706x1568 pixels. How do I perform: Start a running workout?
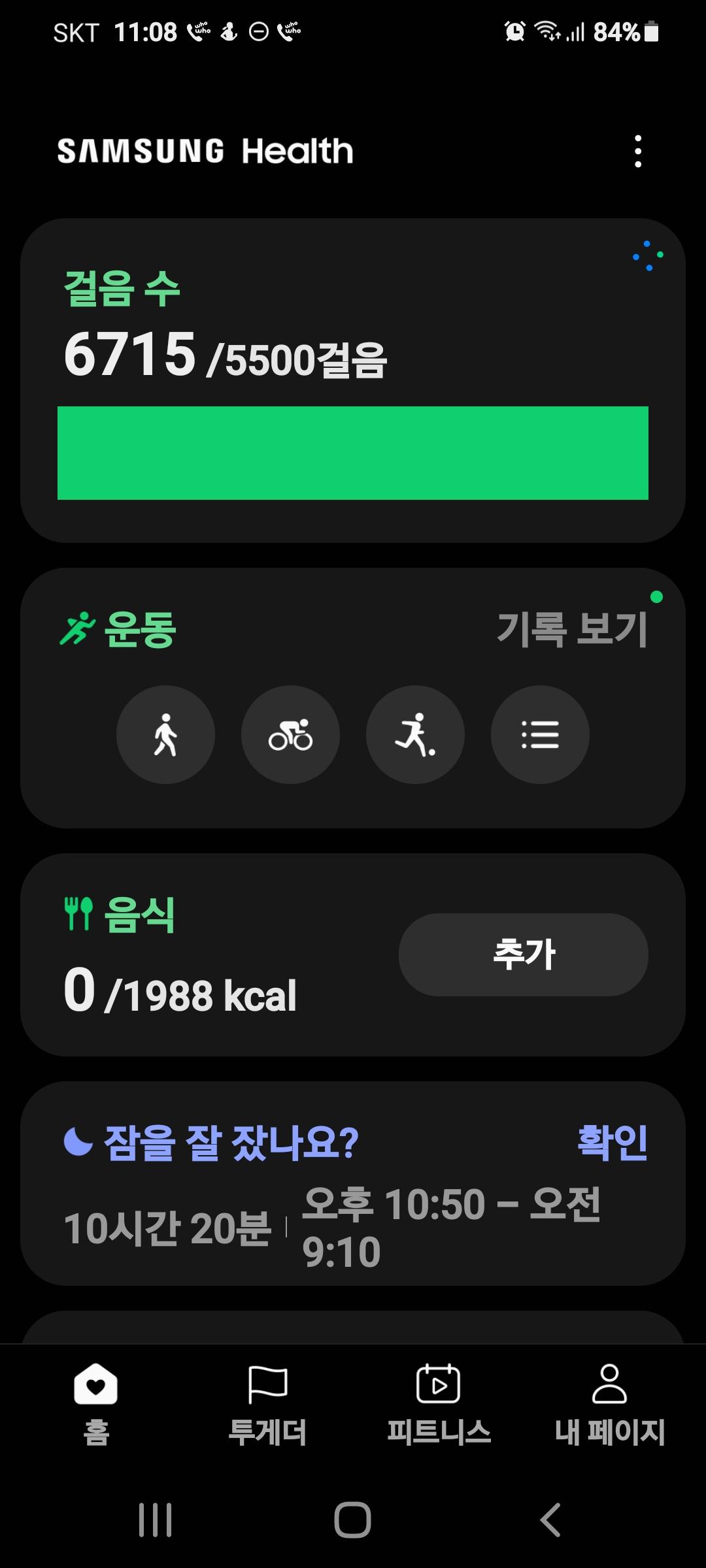coord(415,734)
